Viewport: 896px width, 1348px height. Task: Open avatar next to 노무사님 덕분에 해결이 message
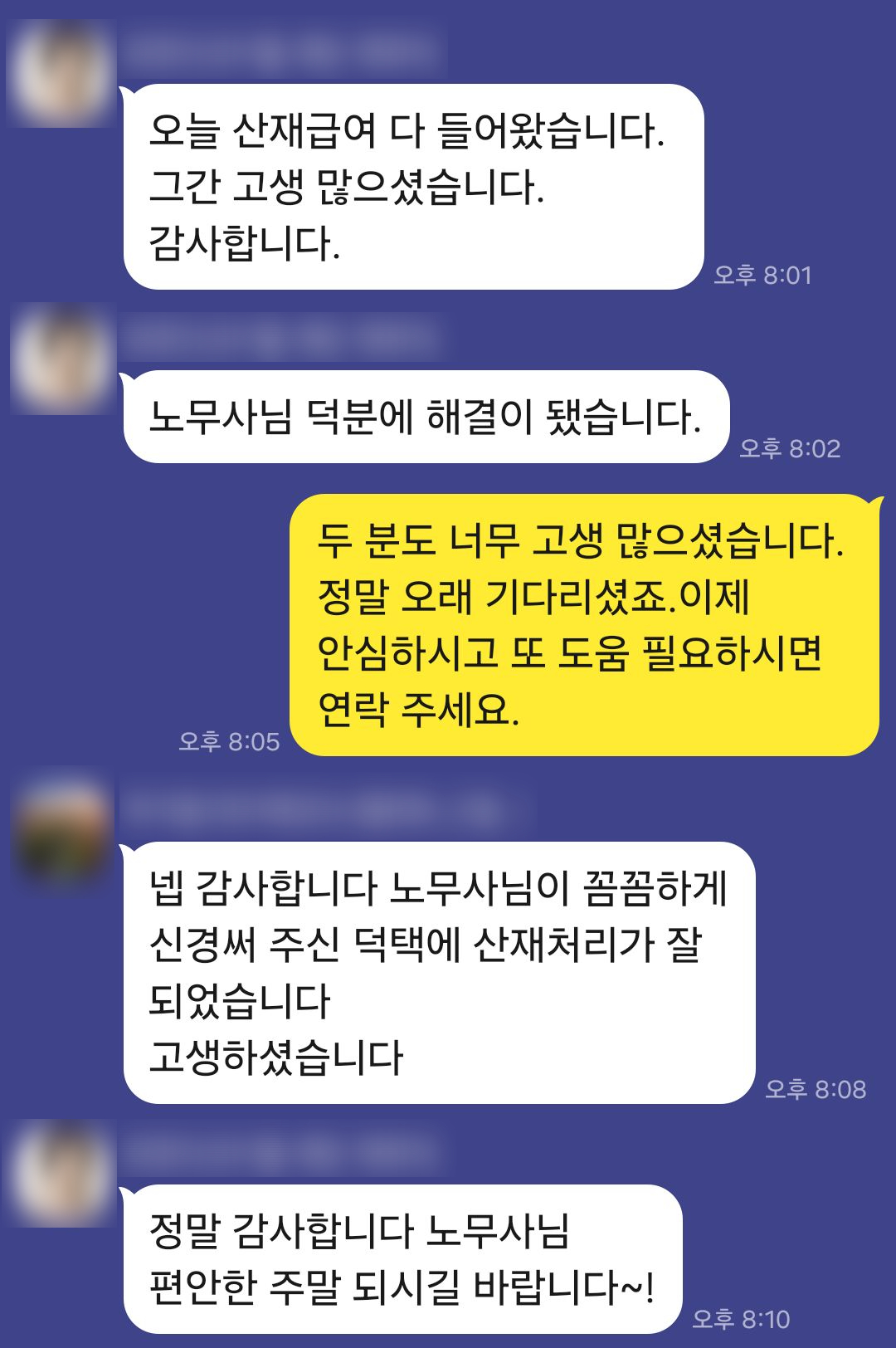click(x=60, y=359)
